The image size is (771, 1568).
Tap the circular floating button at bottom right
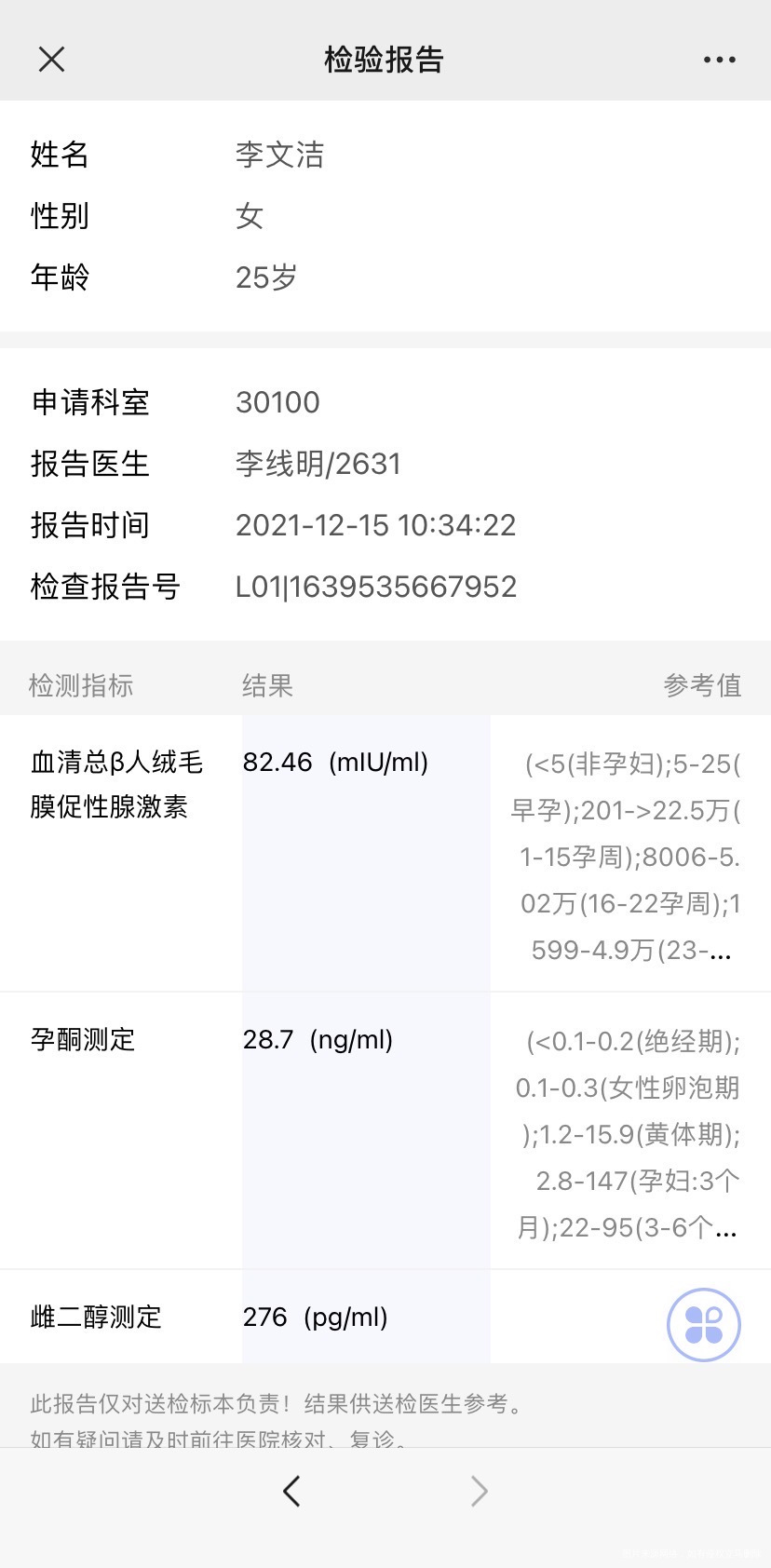(704, 1324)
